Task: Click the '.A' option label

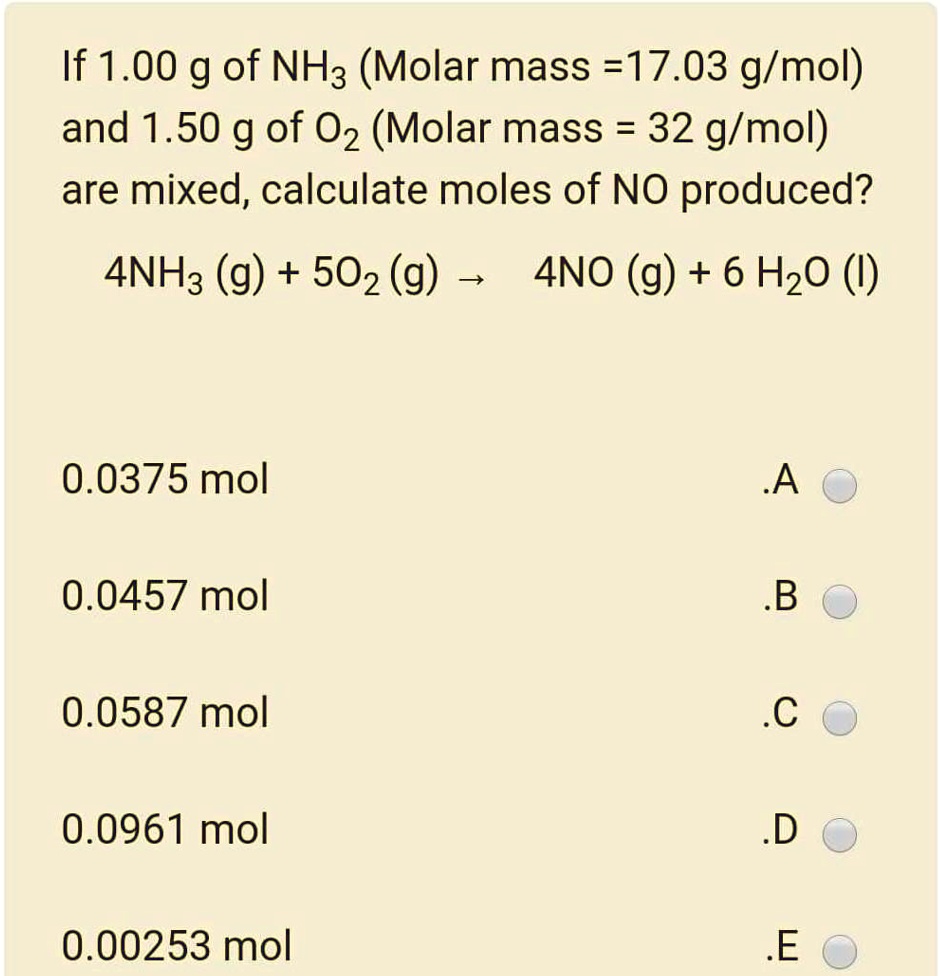Action: tap(784, 480)
